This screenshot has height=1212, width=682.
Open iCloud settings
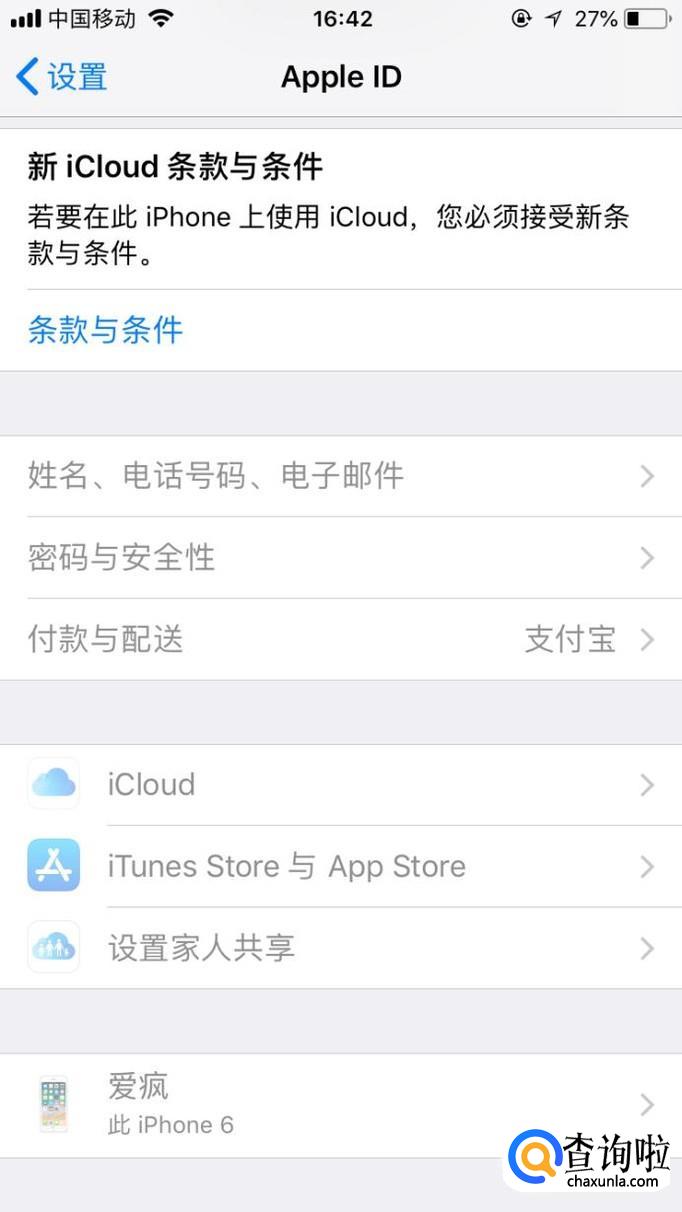point(340,785)
